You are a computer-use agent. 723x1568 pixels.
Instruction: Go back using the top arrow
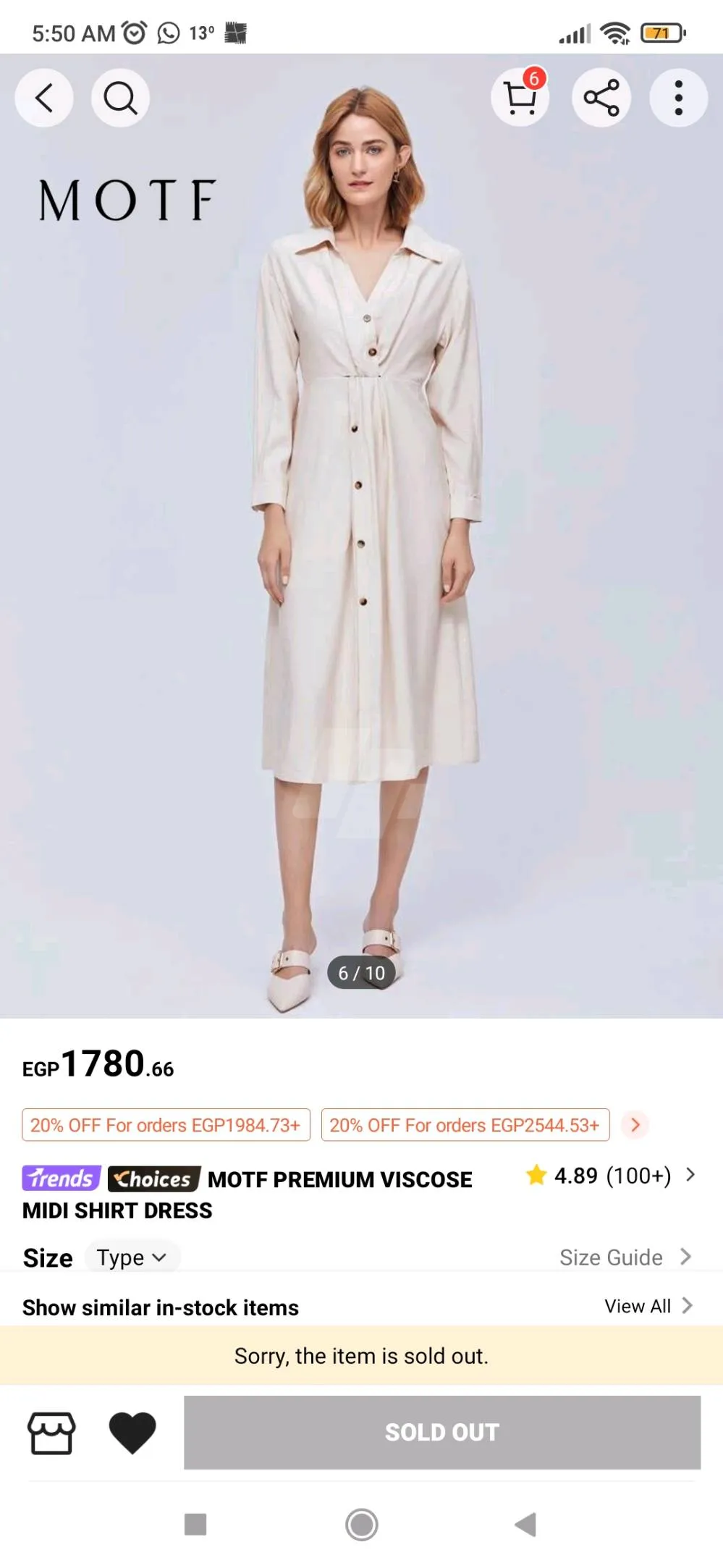44,98
